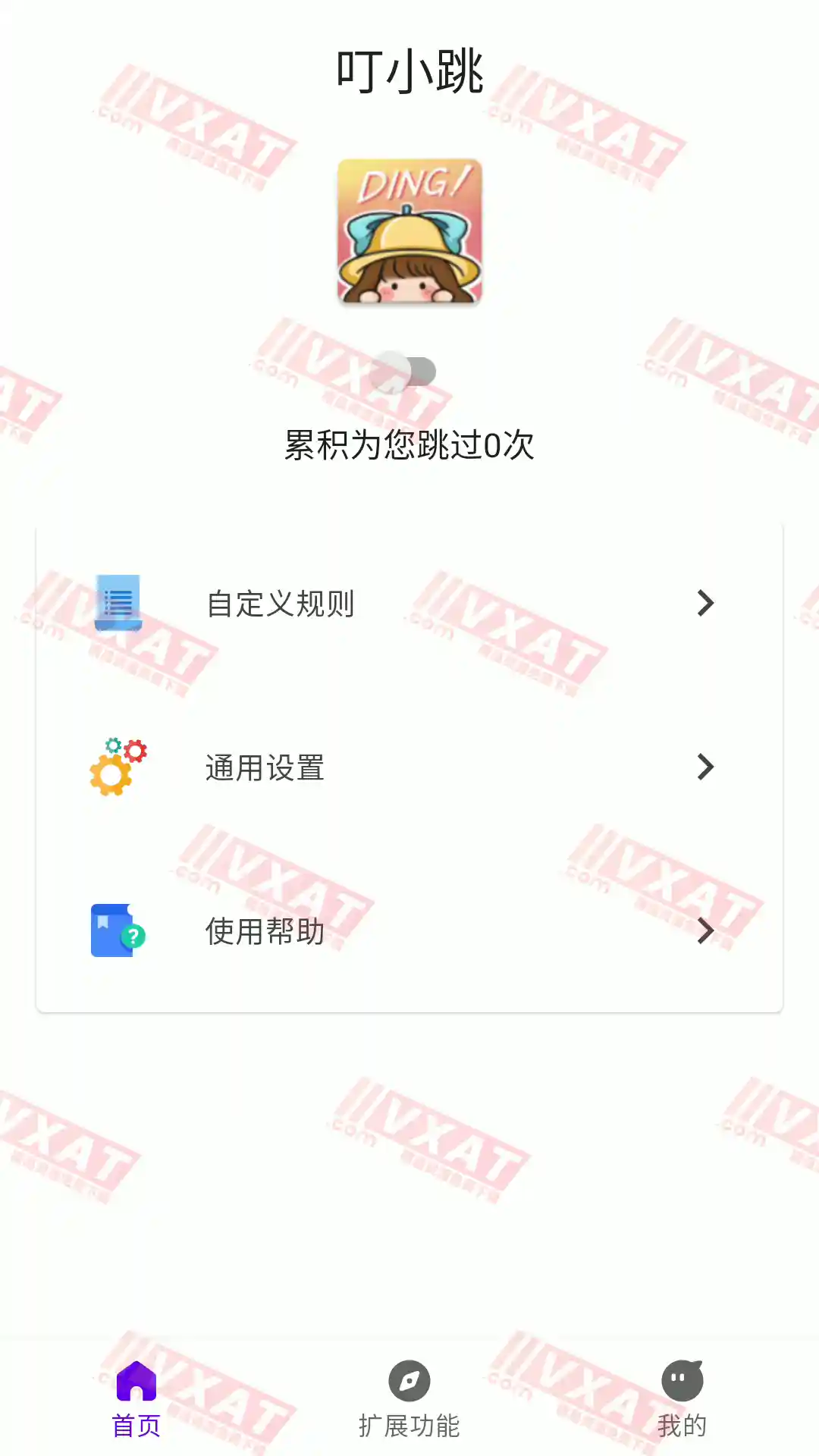The height and width of the screenshot is (1456, 819).
Task: Click the question mark badge on help icon
Action: [133, 938]
